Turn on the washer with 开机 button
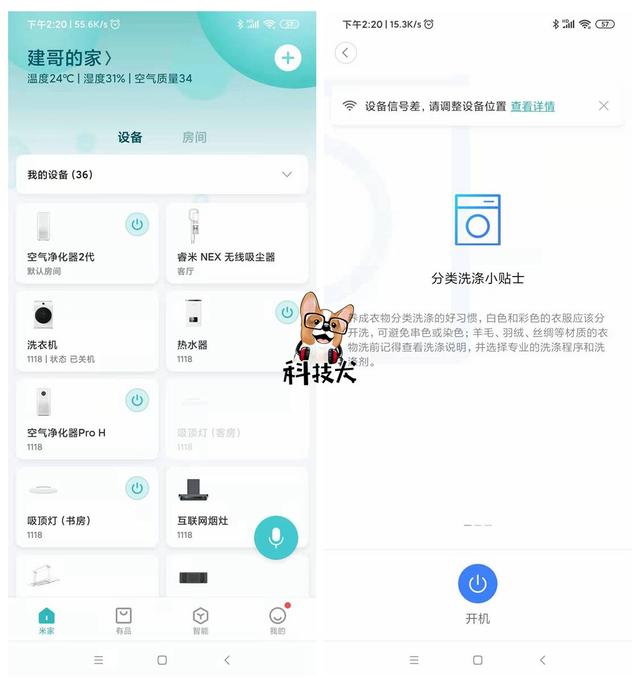 coord(477,584)
